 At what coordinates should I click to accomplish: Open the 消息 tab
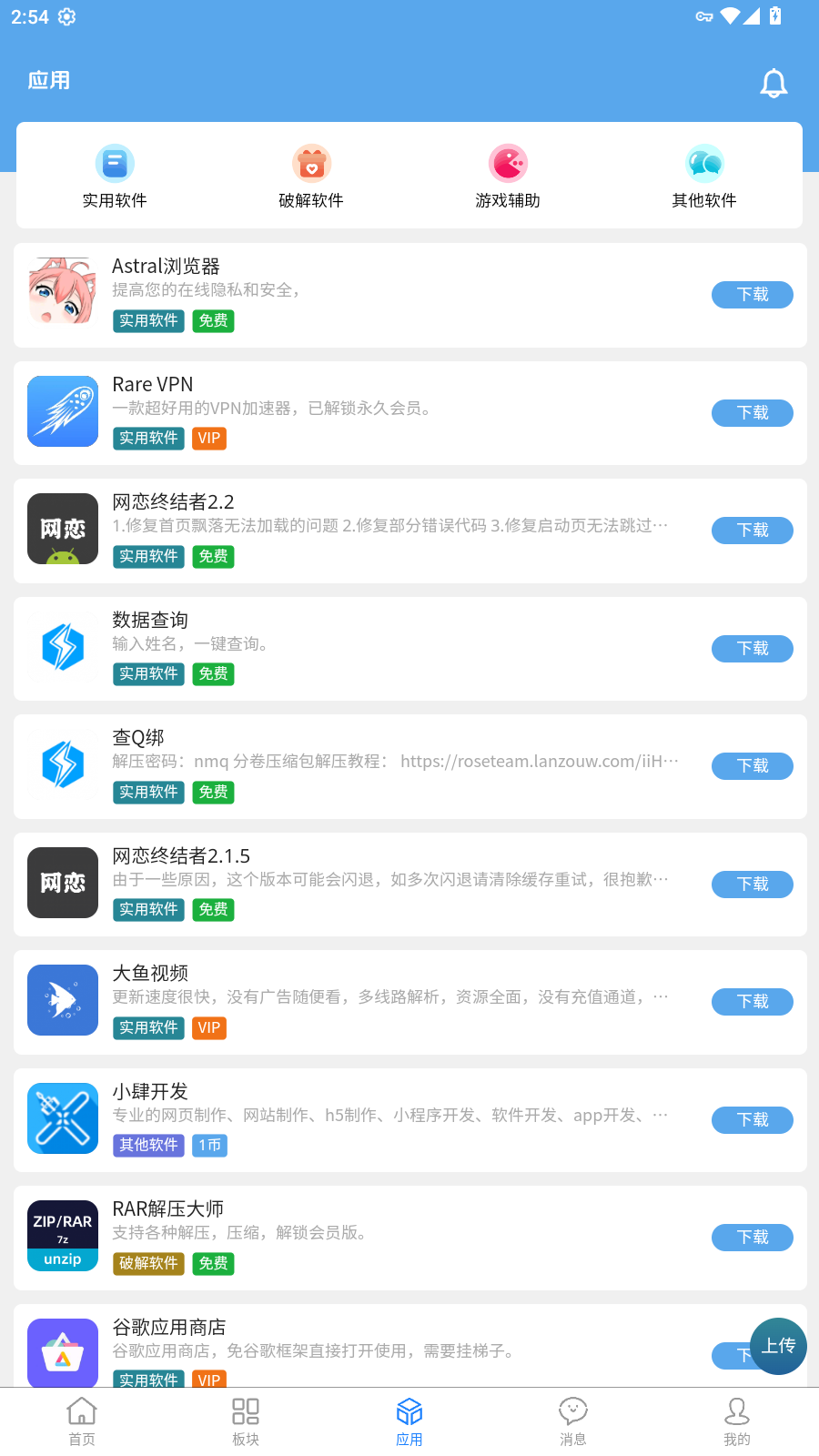click(573, 1420)
